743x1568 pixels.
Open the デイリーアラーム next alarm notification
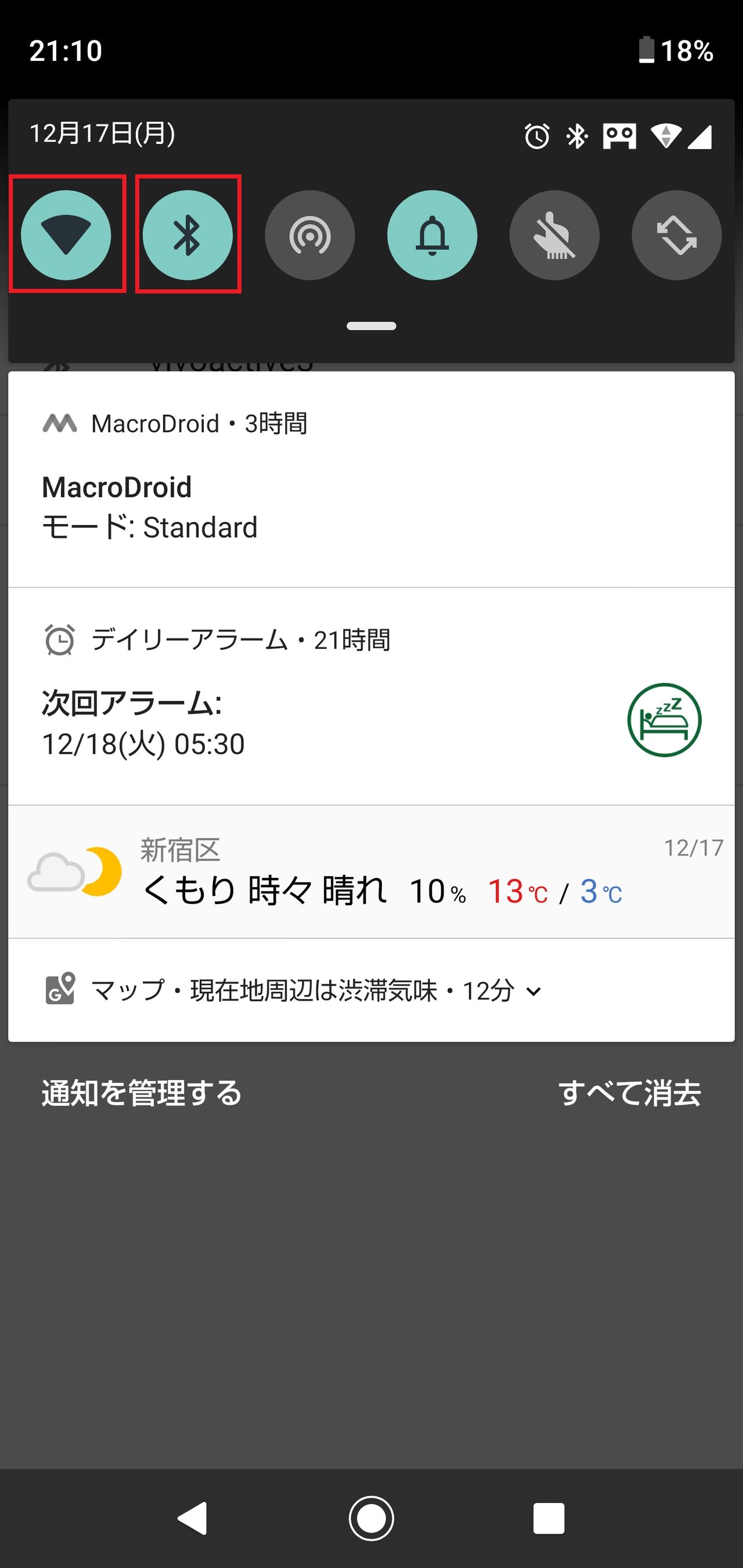(371, 696)
